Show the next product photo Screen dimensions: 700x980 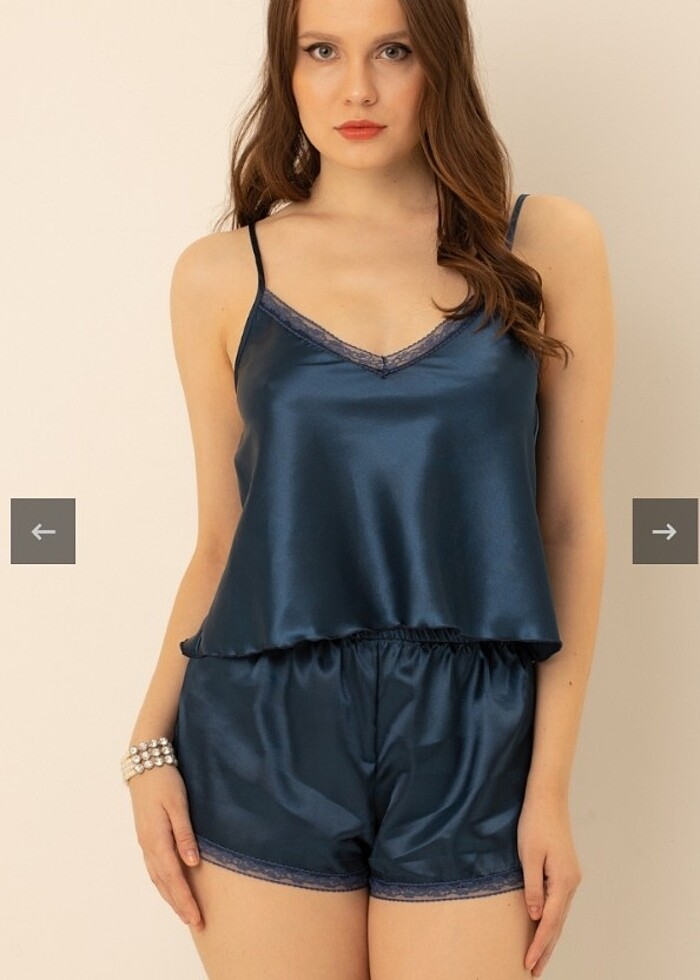click(x=664, y=531)
